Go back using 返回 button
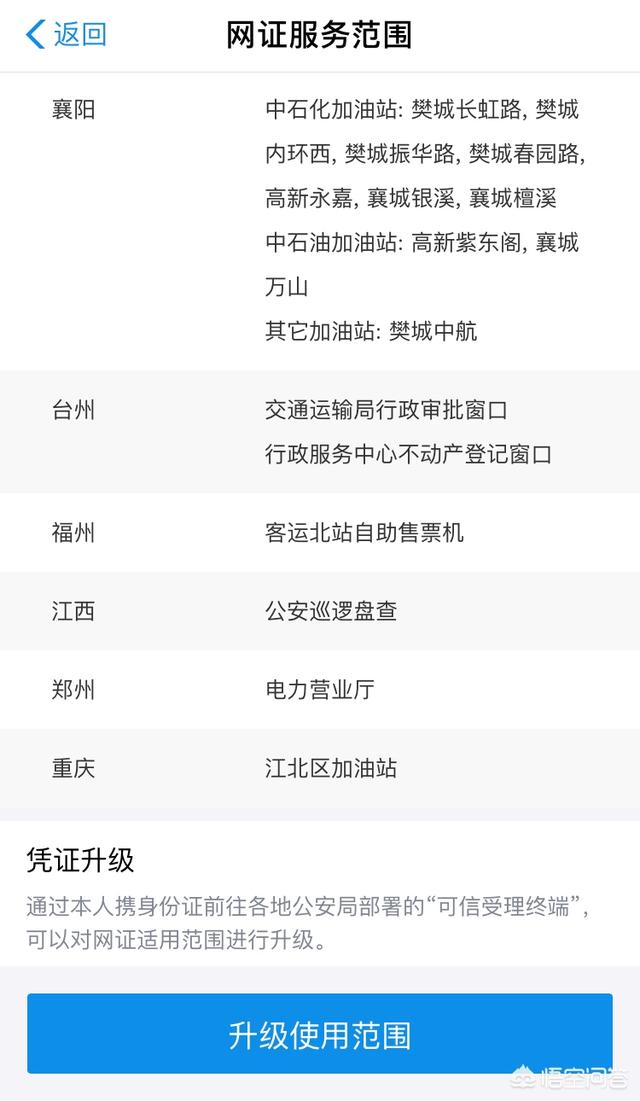 [66, 34]
